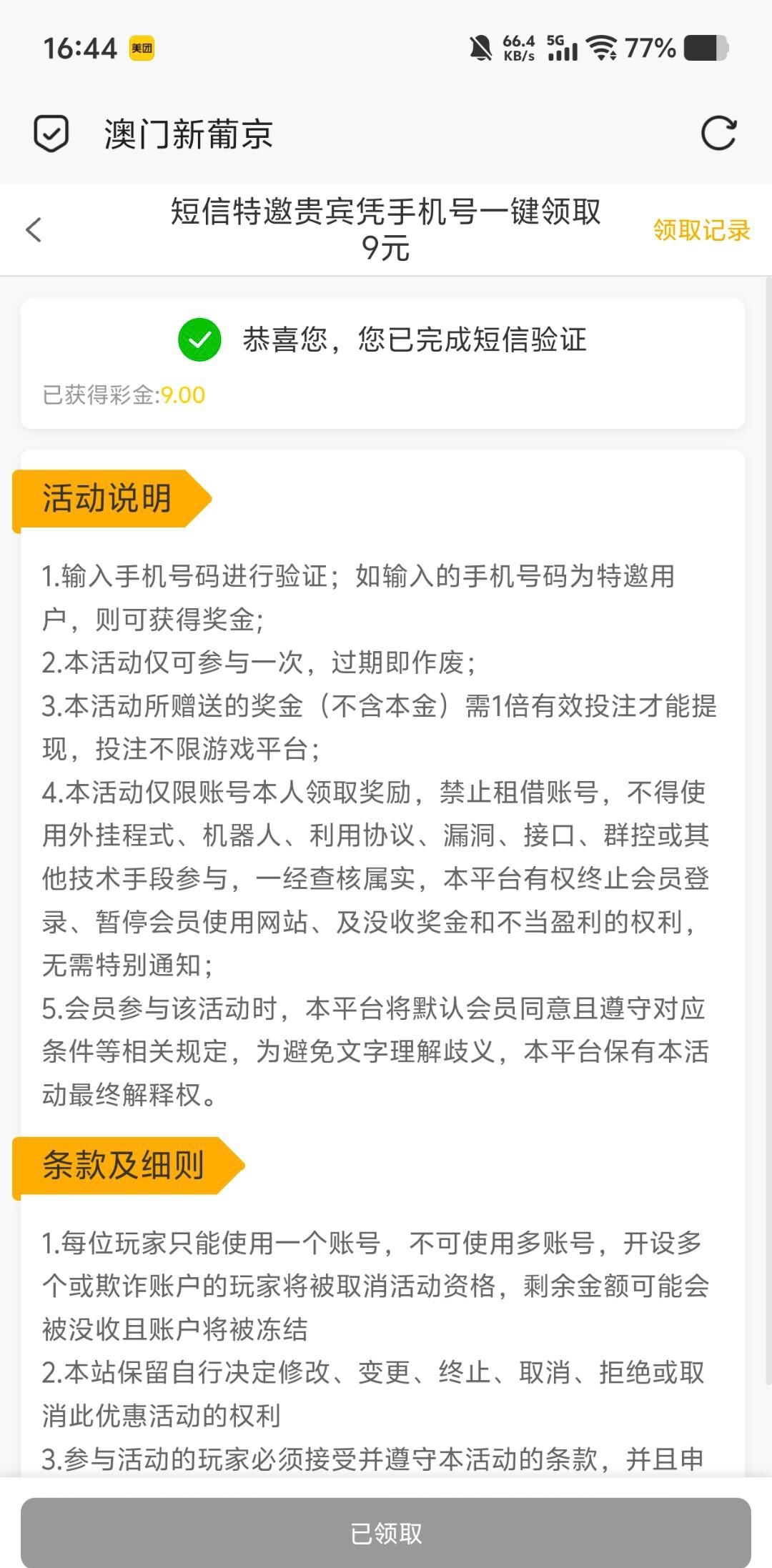The height and width of the screenshot is (1568, 772).
Task: Open 领取记录 claim history
Action: [x=701, y=230]
